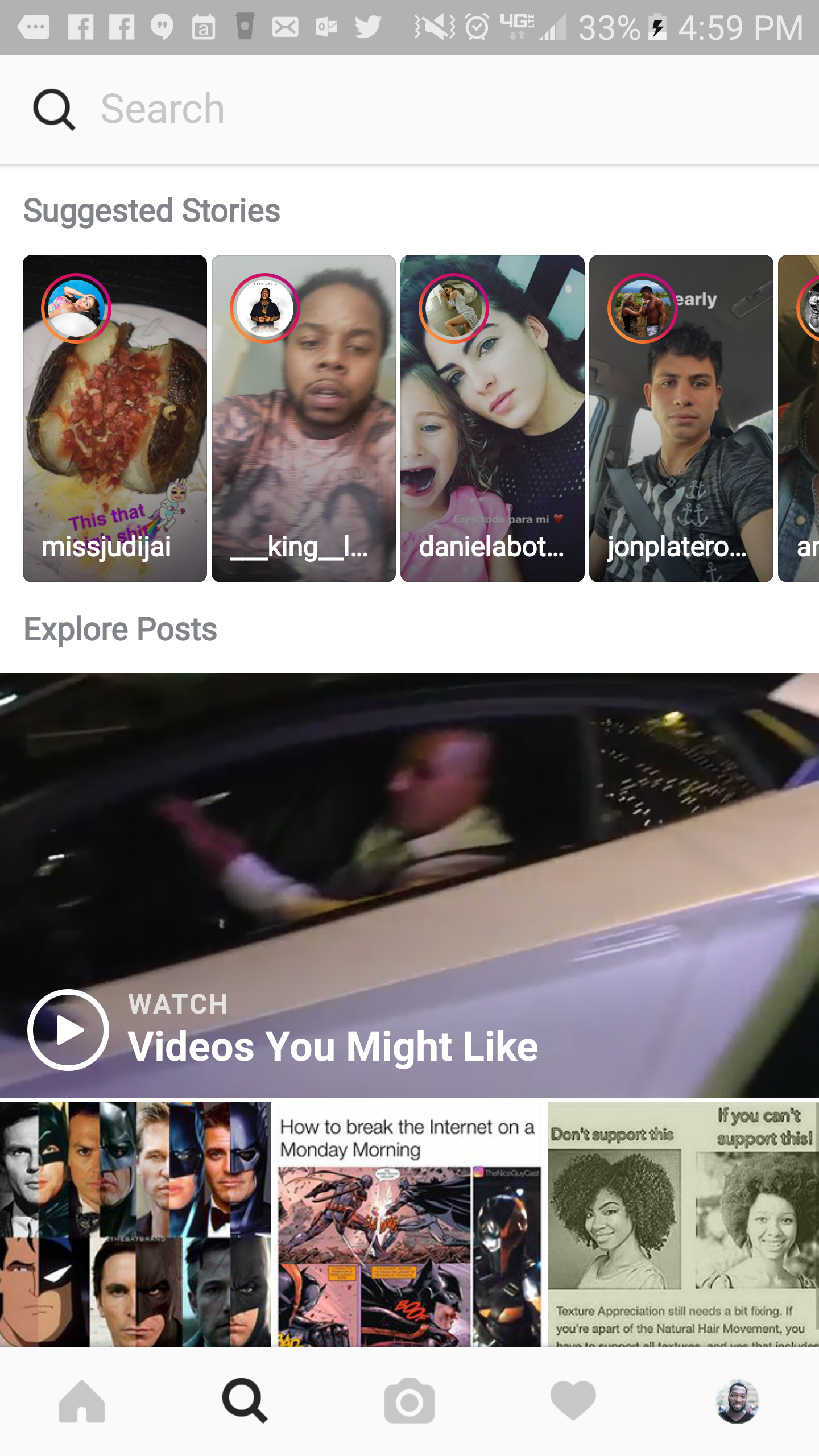Image resolution: width=819 pixels, height=1456 pixels.
Task: Watch jonplatero's story
Action: [681, 419]
